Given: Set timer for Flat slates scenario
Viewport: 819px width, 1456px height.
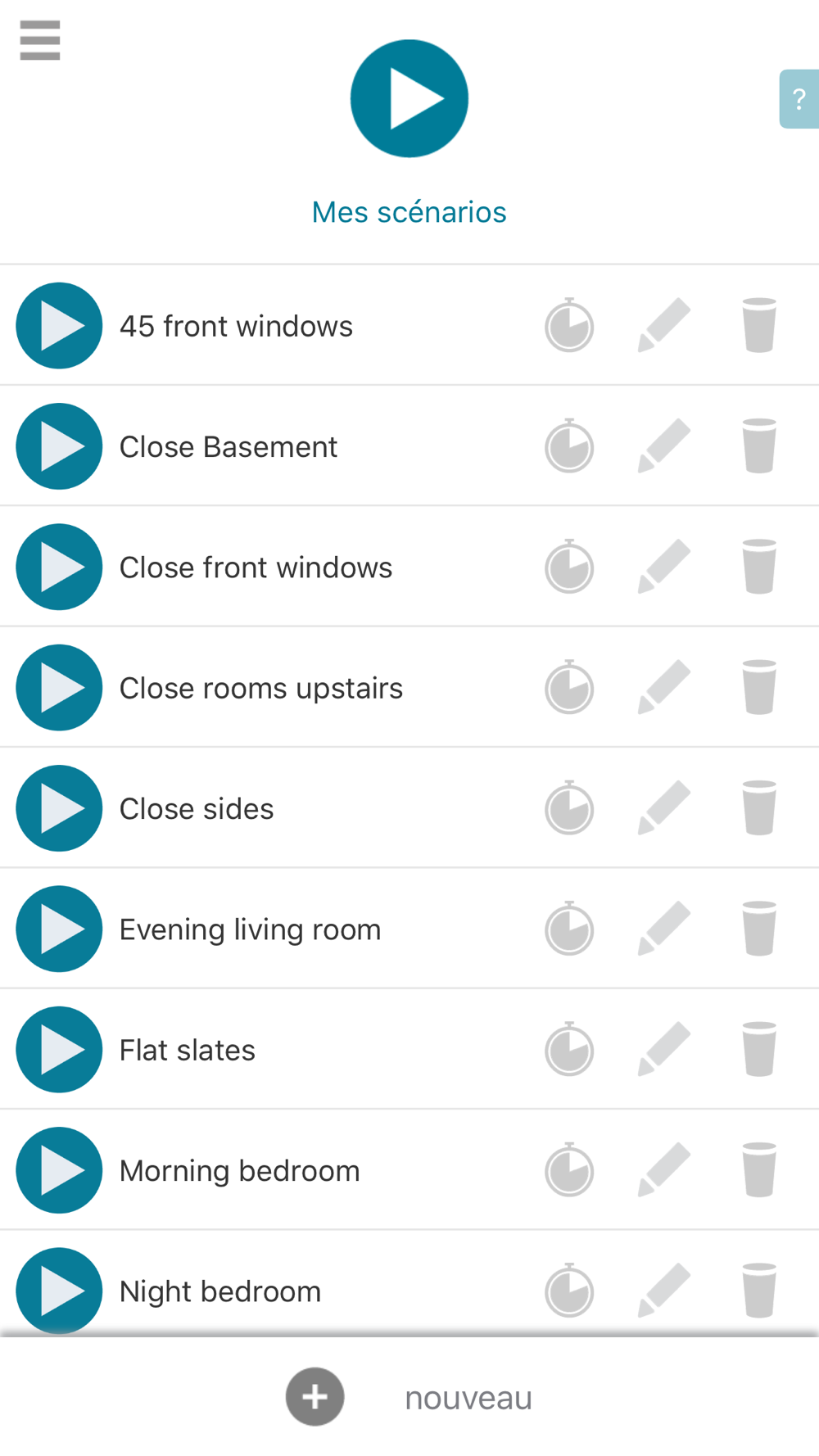Looking at the screenshot, I should [x=569, y=1048].
